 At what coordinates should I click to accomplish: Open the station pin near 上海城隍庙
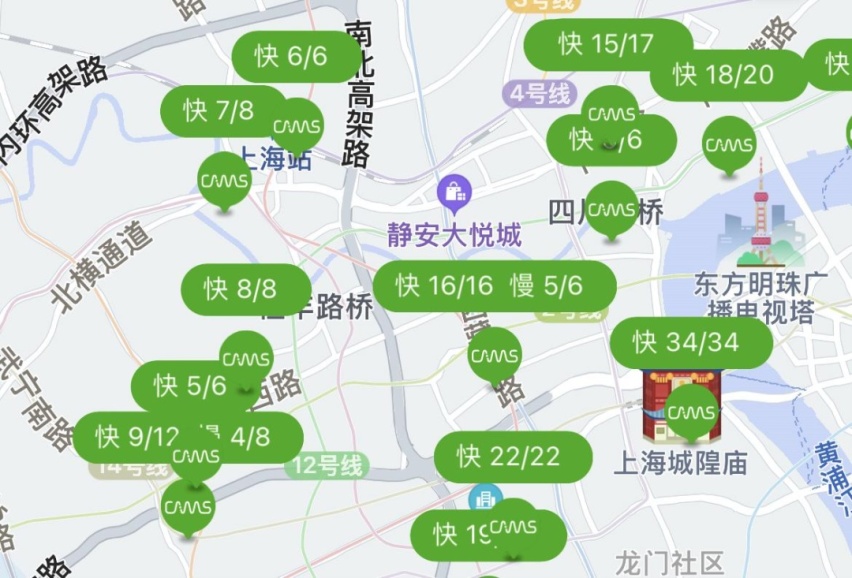coord(691,412)
